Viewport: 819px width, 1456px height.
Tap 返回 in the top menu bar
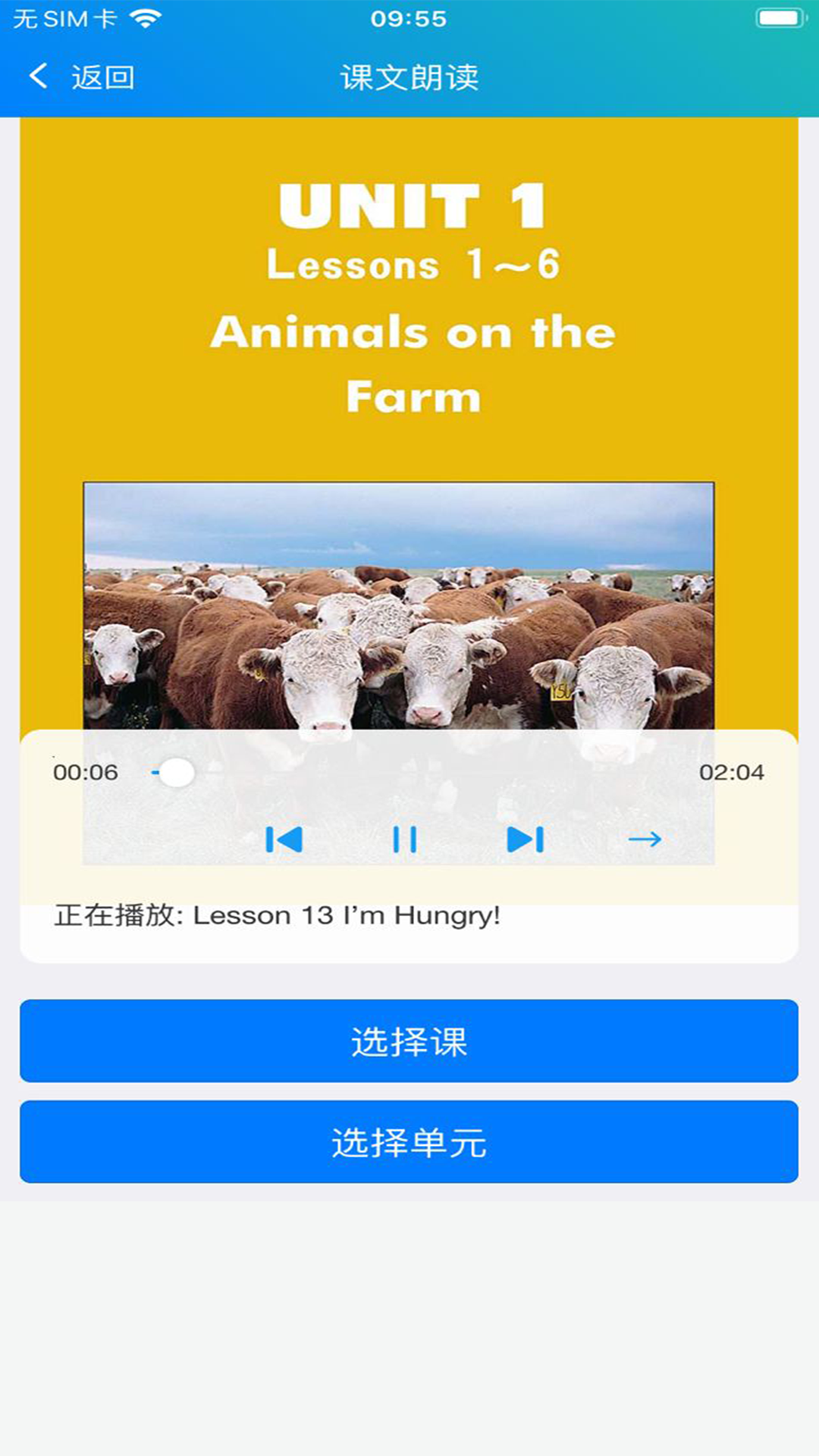click(x=103, y=76)
